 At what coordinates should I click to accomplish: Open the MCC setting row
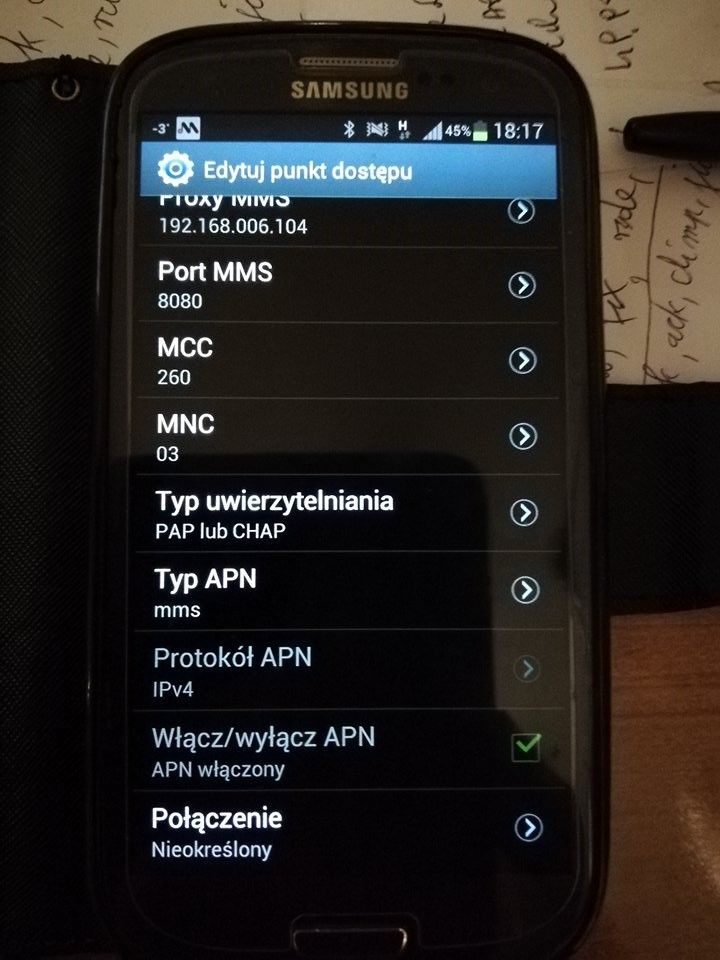tap(340, 361)
